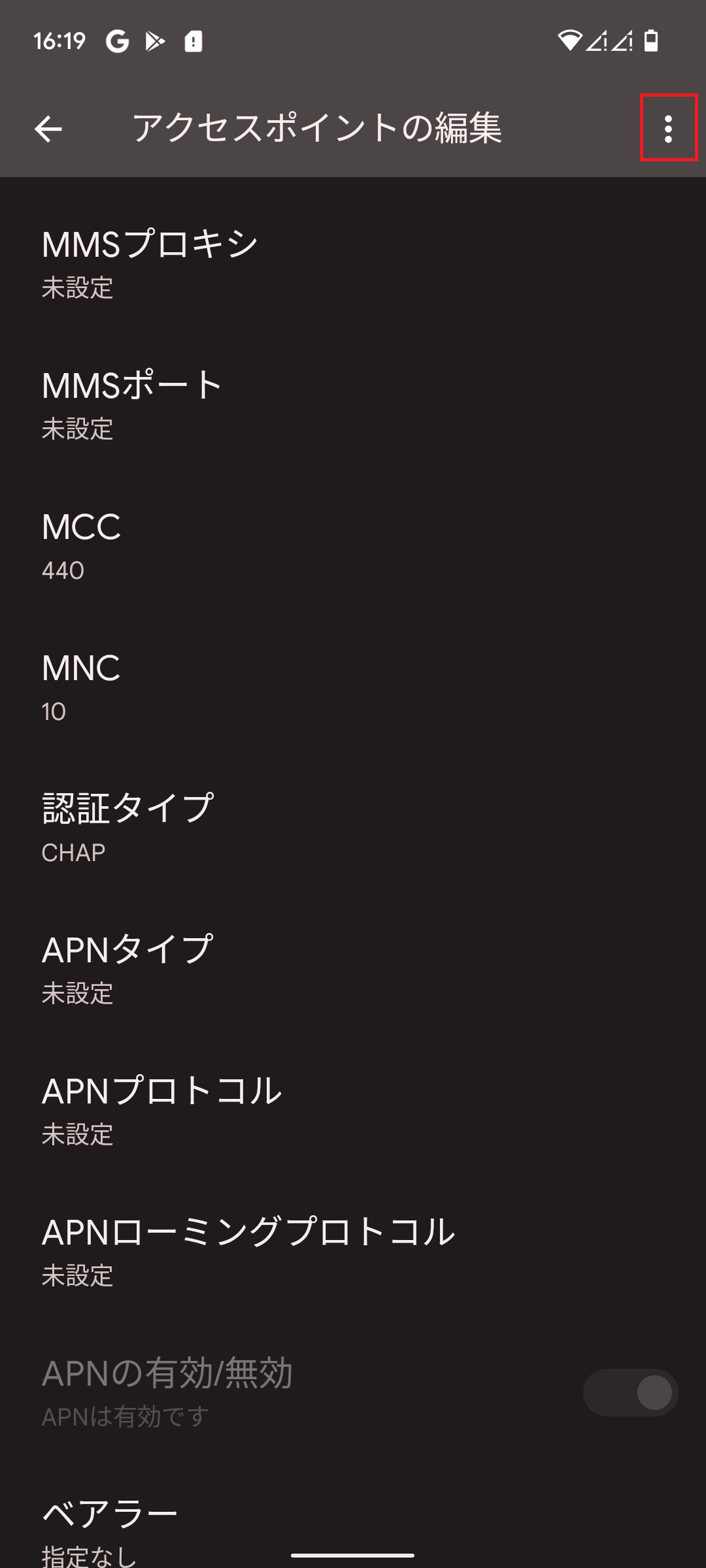Go back from アクセスポイントの編集
The height and width of the screenshot is (1568, 706).
48,129
